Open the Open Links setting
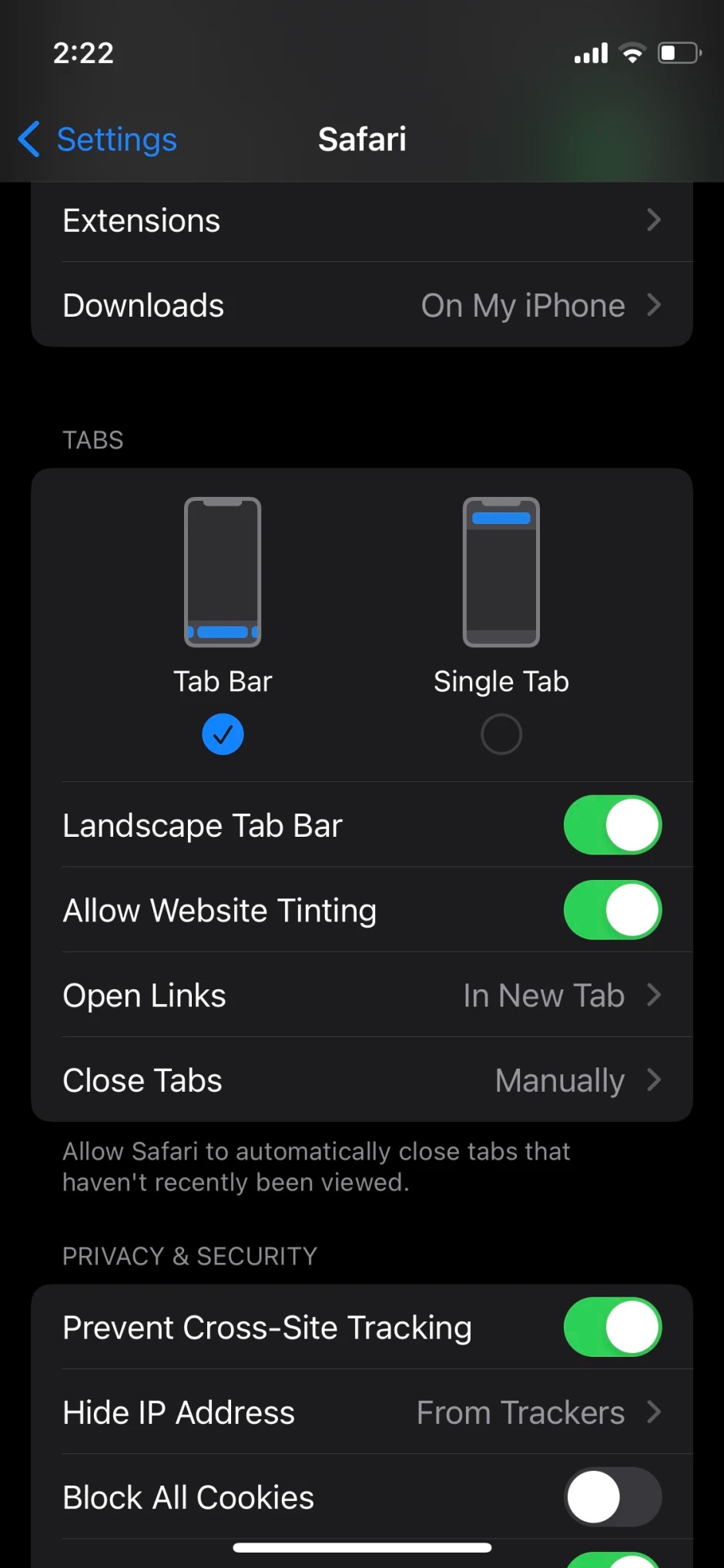The width and height of the screenshot is (724, 1568). 361,996
